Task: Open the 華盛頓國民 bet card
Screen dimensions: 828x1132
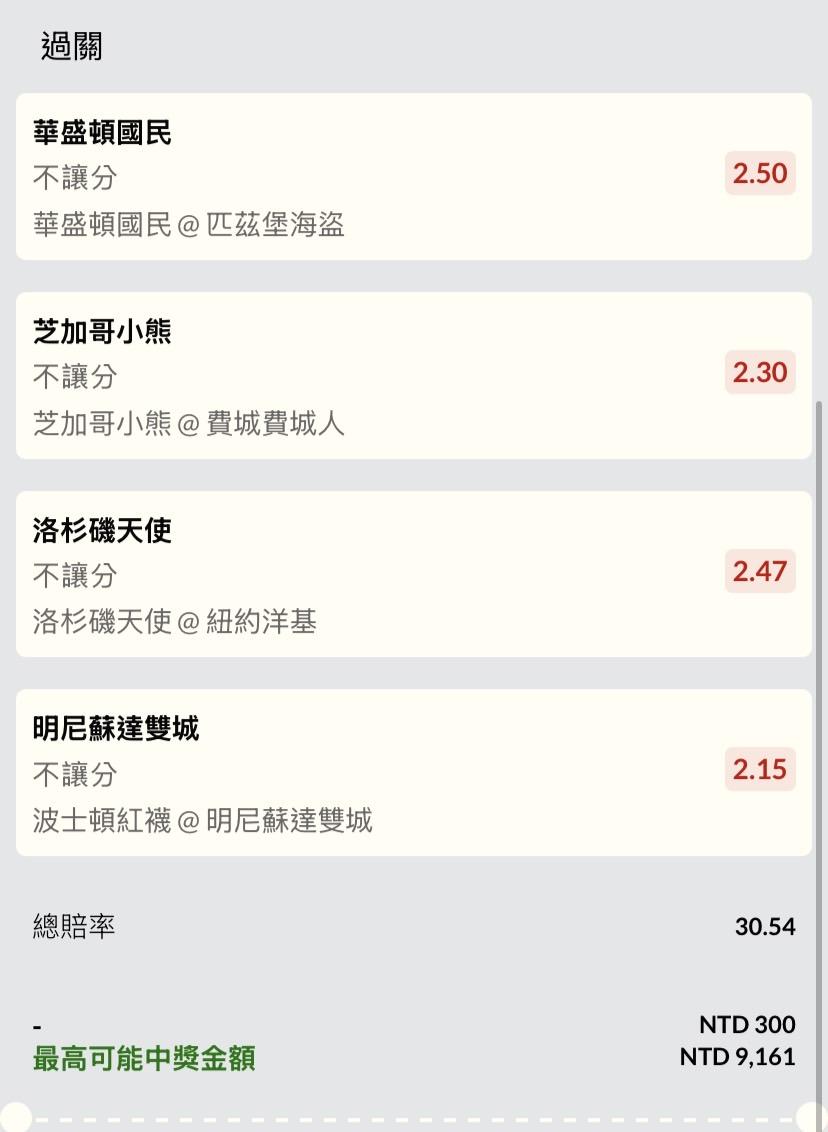Action: coord(413,177)
